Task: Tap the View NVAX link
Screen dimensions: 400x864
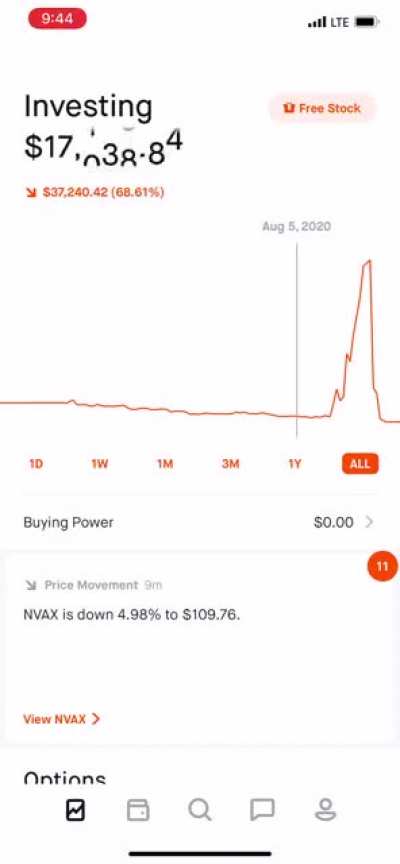Action: [x=62, y=719]
